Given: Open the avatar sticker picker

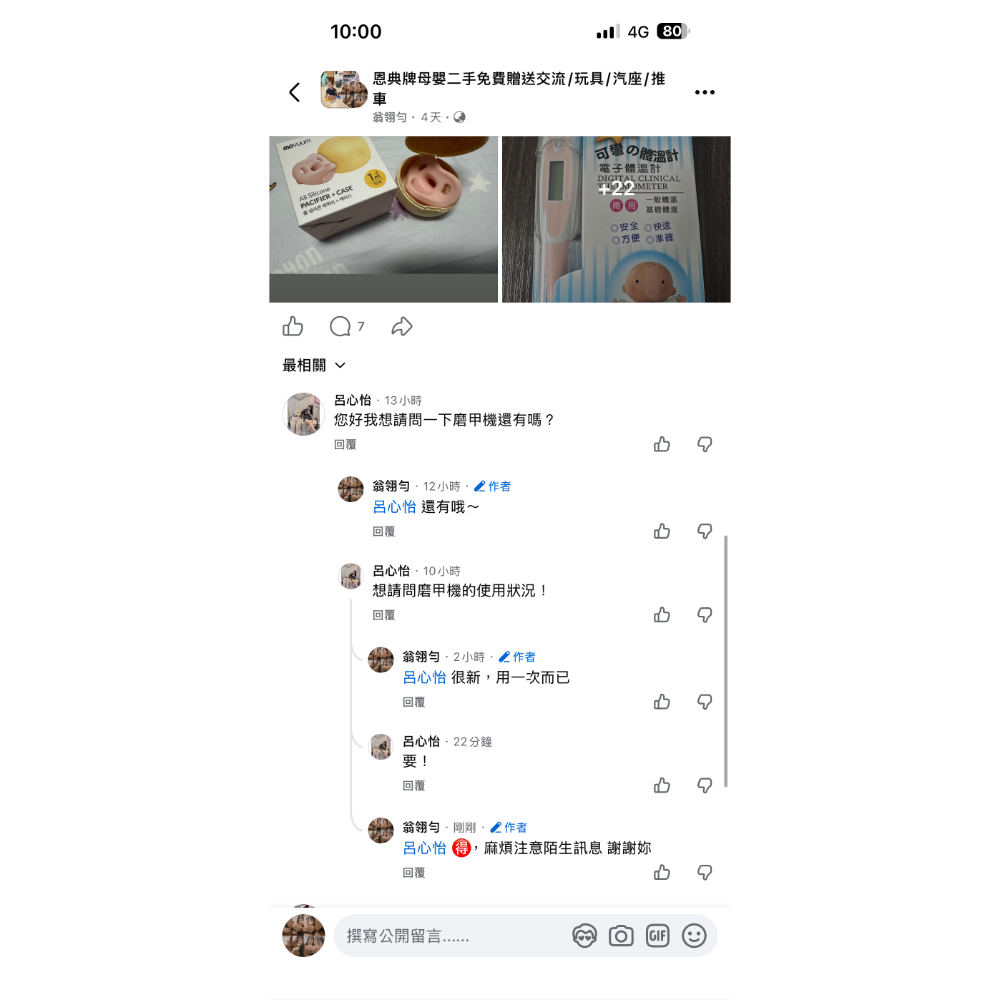Looking at the screenshot, I should point(584,936).
